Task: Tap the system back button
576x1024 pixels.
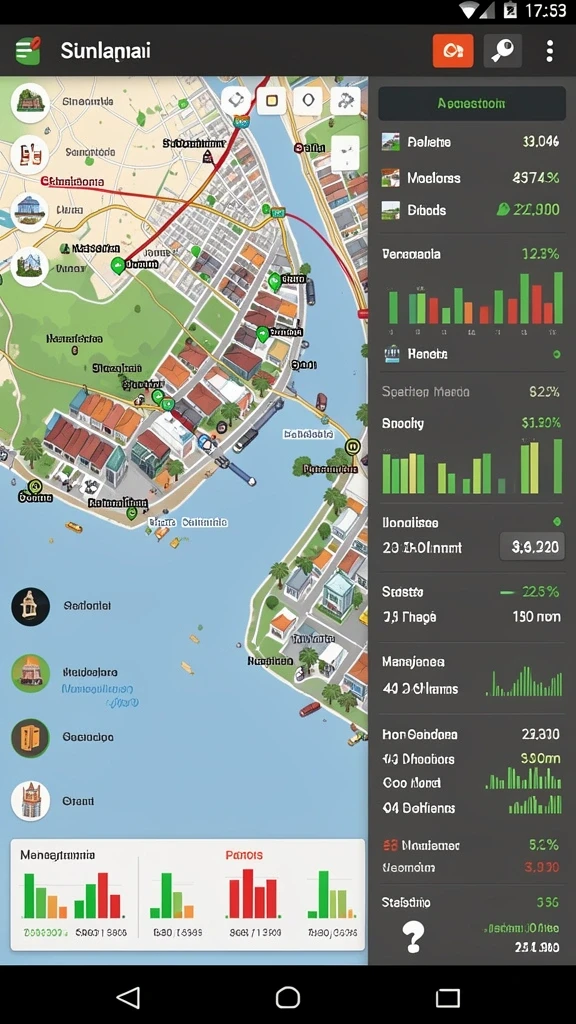Action: click(x=128, y=997)
